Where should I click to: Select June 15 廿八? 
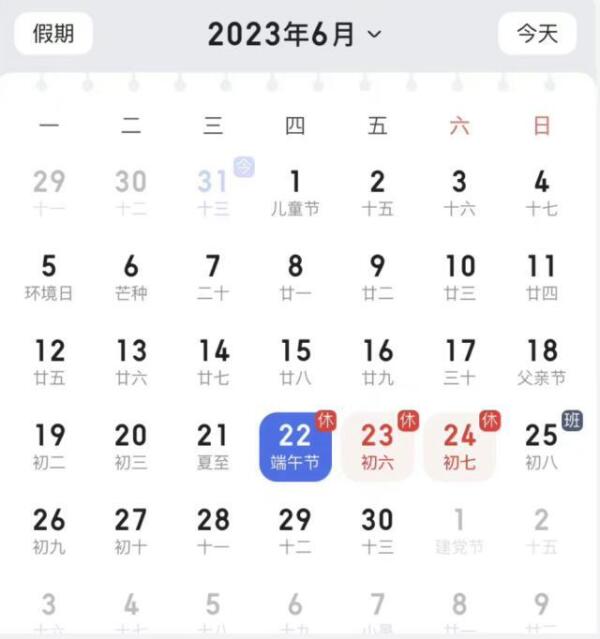(295, 361)
